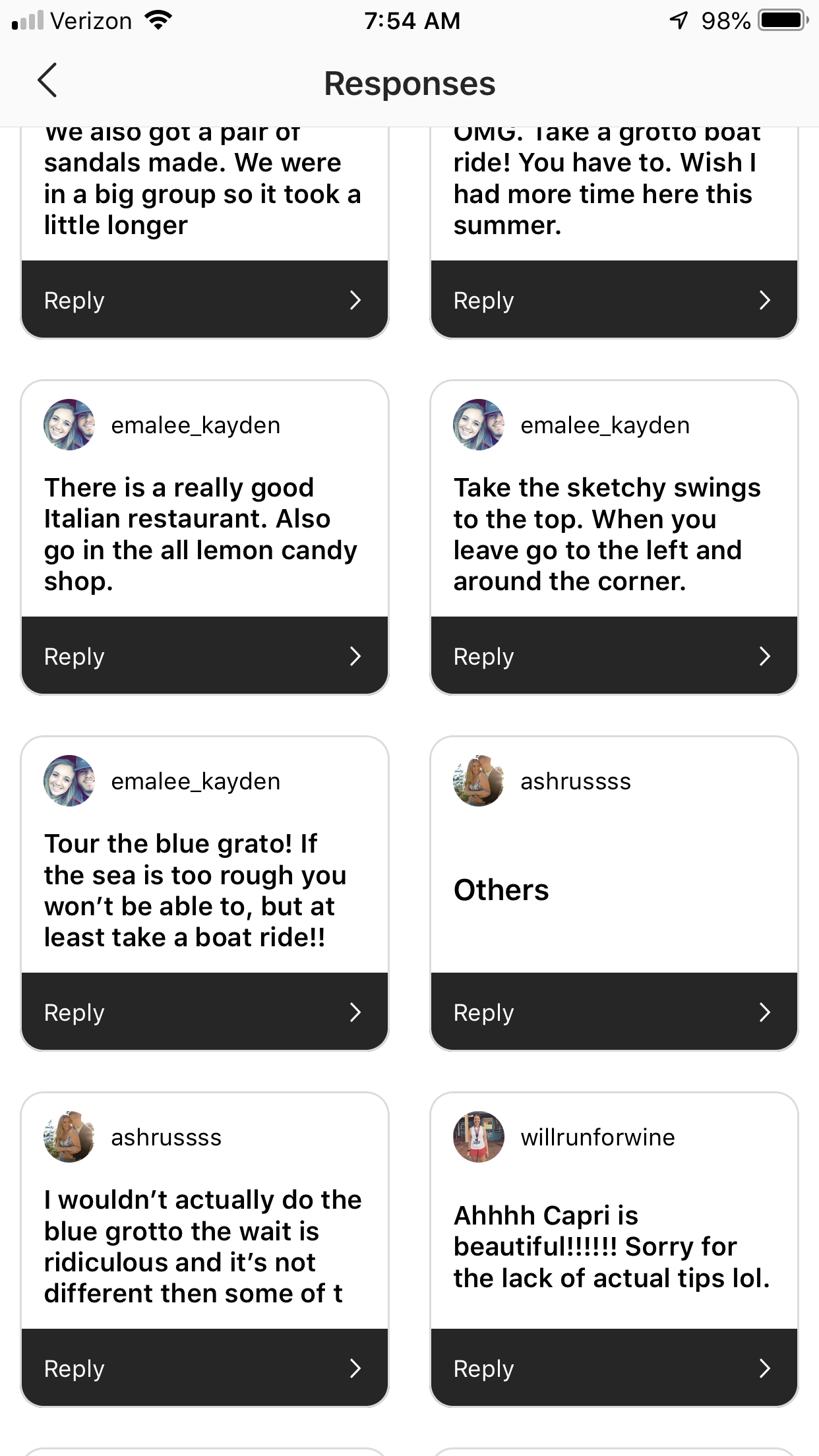Reply to ashrussss's blue grotto wait response
This screenshot has width=819, height=1456.
click(204, 1368)
